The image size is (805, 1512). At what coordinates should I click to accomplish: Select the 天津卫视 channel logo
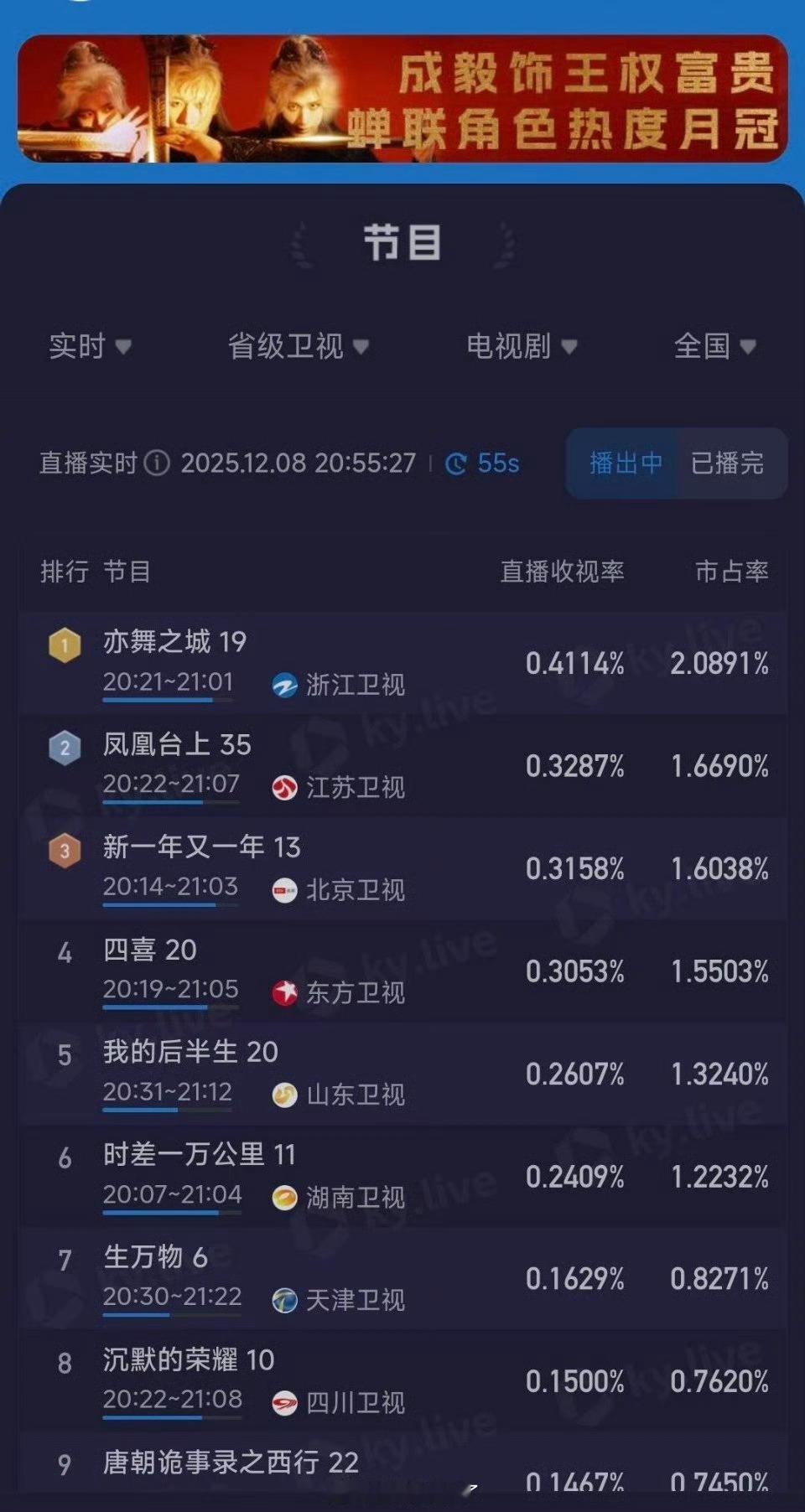pos(287,1299)
